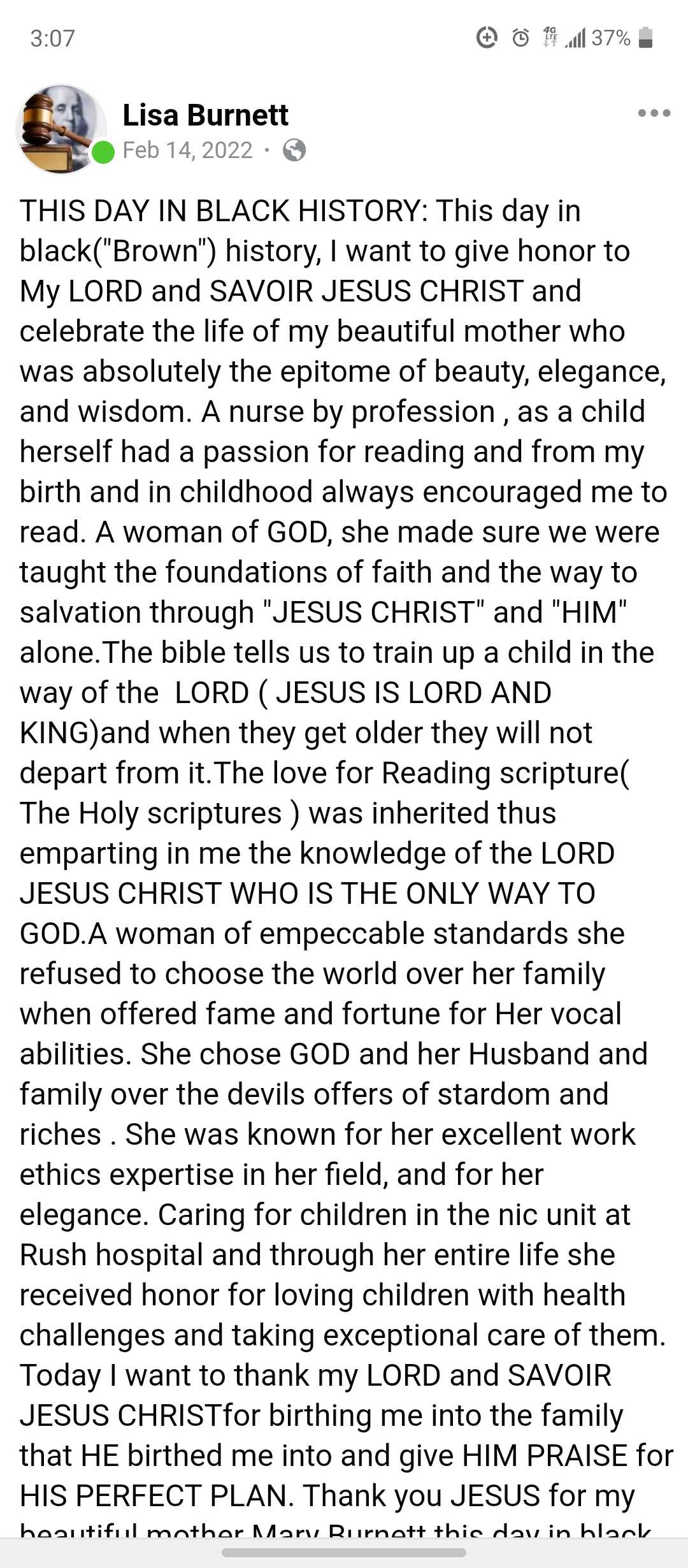The height and width of the screenshot is (1568, 688).
Task: Open Lisa Burnett's profile picture
Action: 62,129
